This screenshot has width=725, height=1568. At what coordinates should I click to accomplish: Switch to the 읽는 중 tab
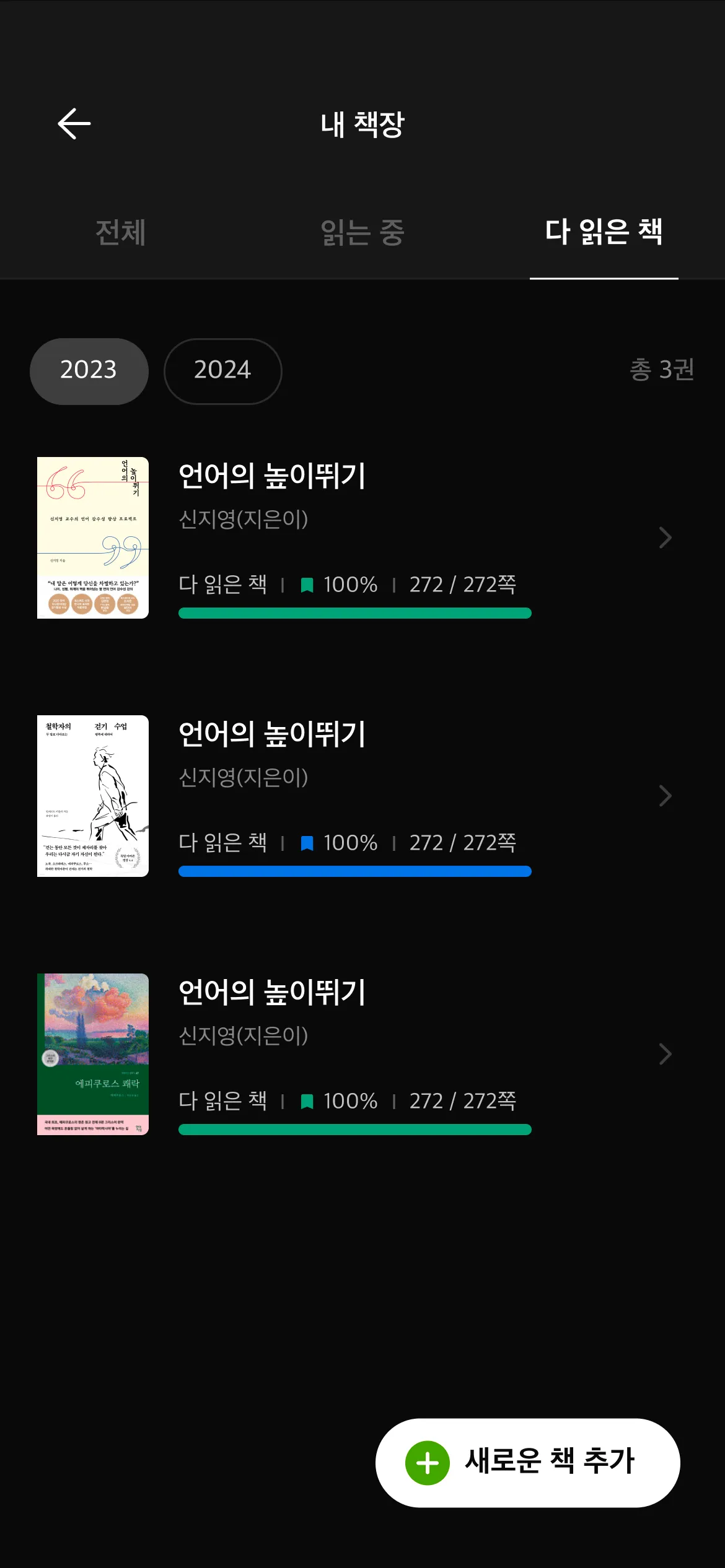point(362,233)
